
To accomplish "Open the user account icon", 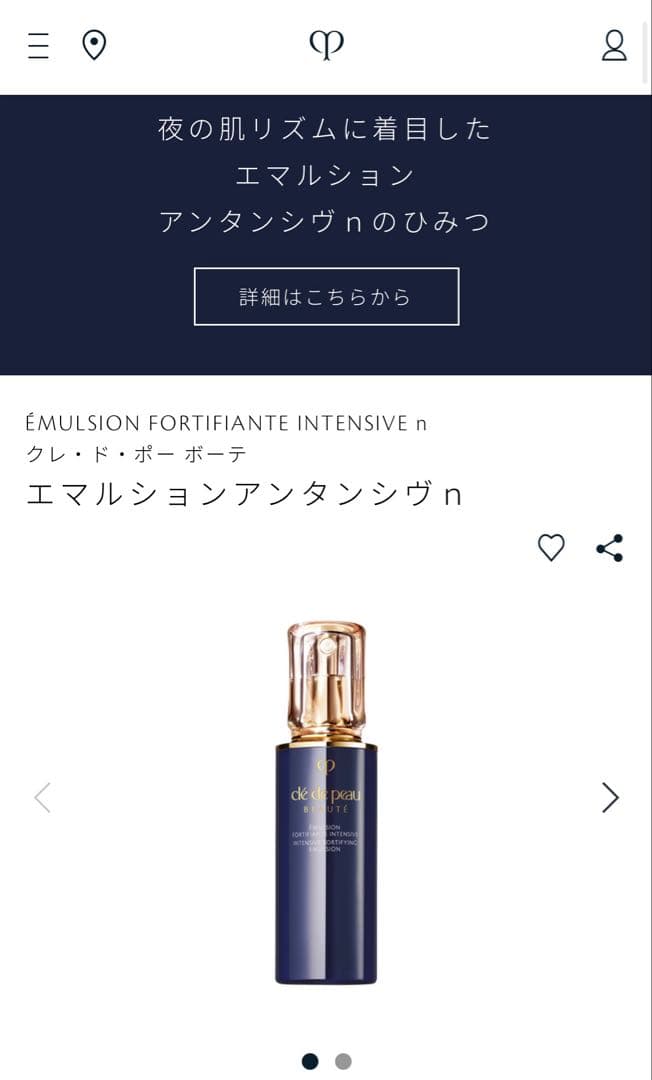I will (x=614, y=45).
